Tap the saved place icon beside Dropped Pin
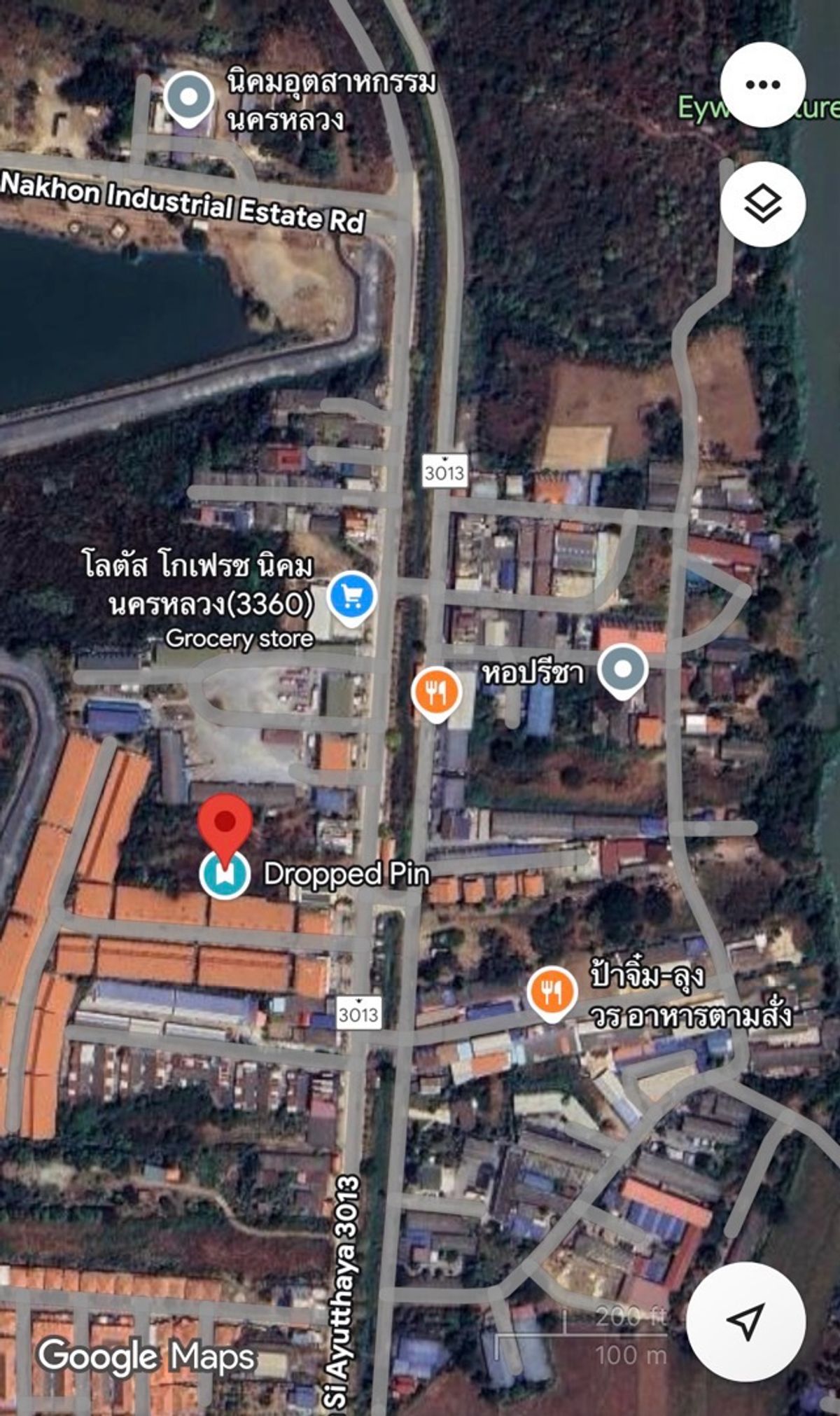This screenshot has width=840, height=1416. (225, 874)
